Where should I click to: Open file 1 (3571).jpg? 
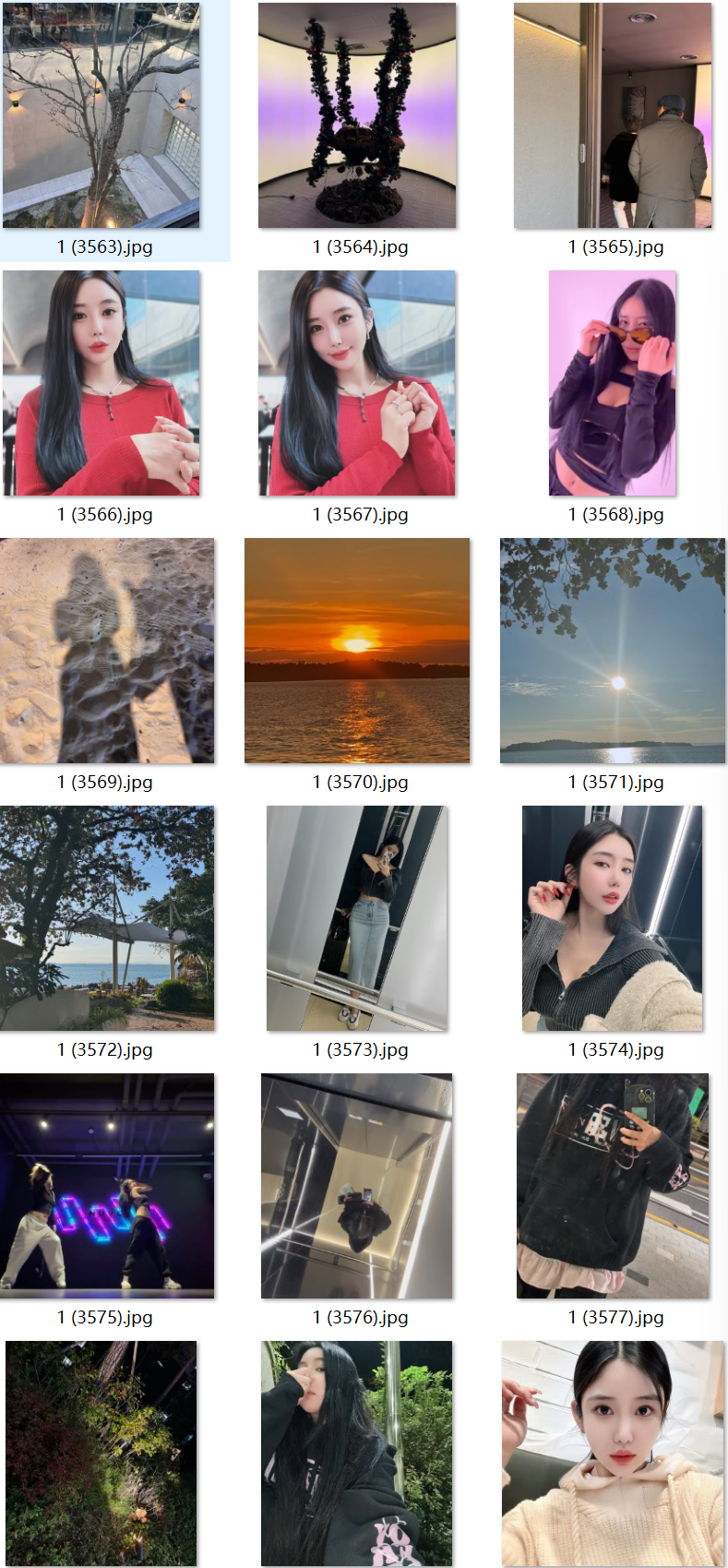[613, 651]
